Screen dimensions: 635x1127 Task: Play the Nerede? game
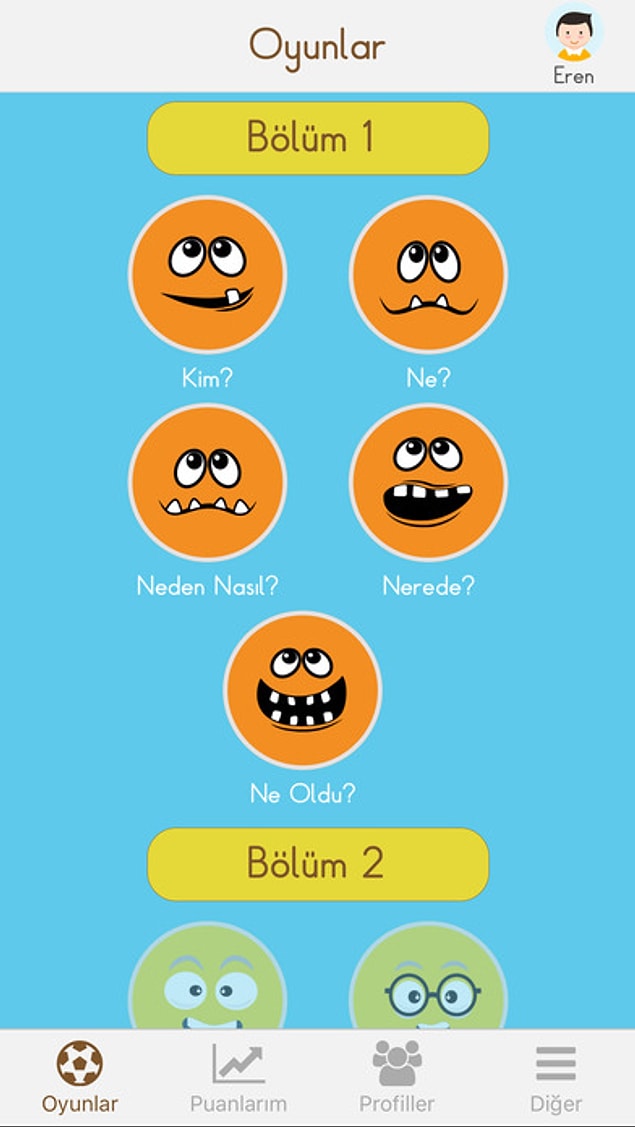428,483
